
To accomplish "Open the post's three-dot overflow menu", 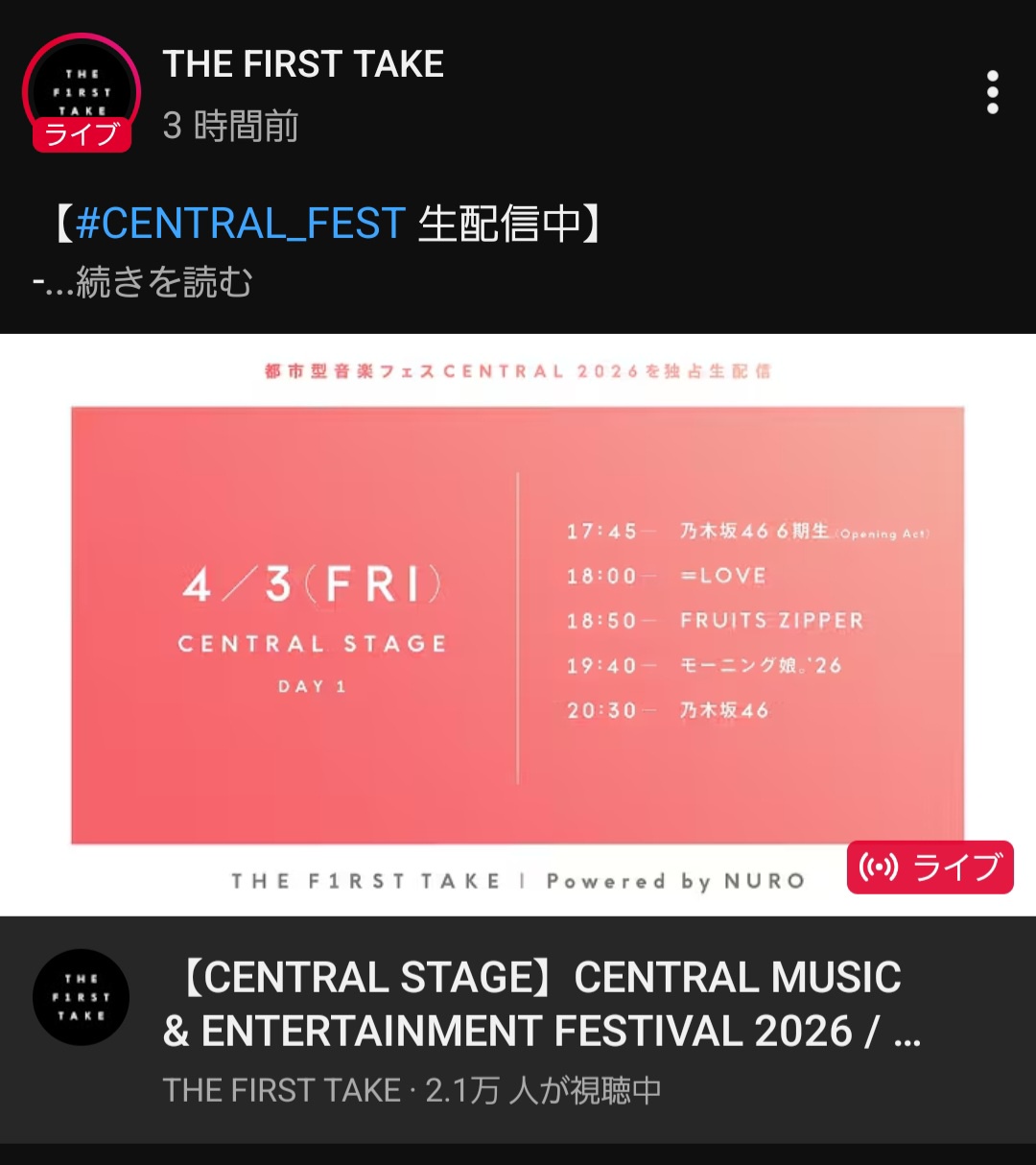I will coord(992,92).
